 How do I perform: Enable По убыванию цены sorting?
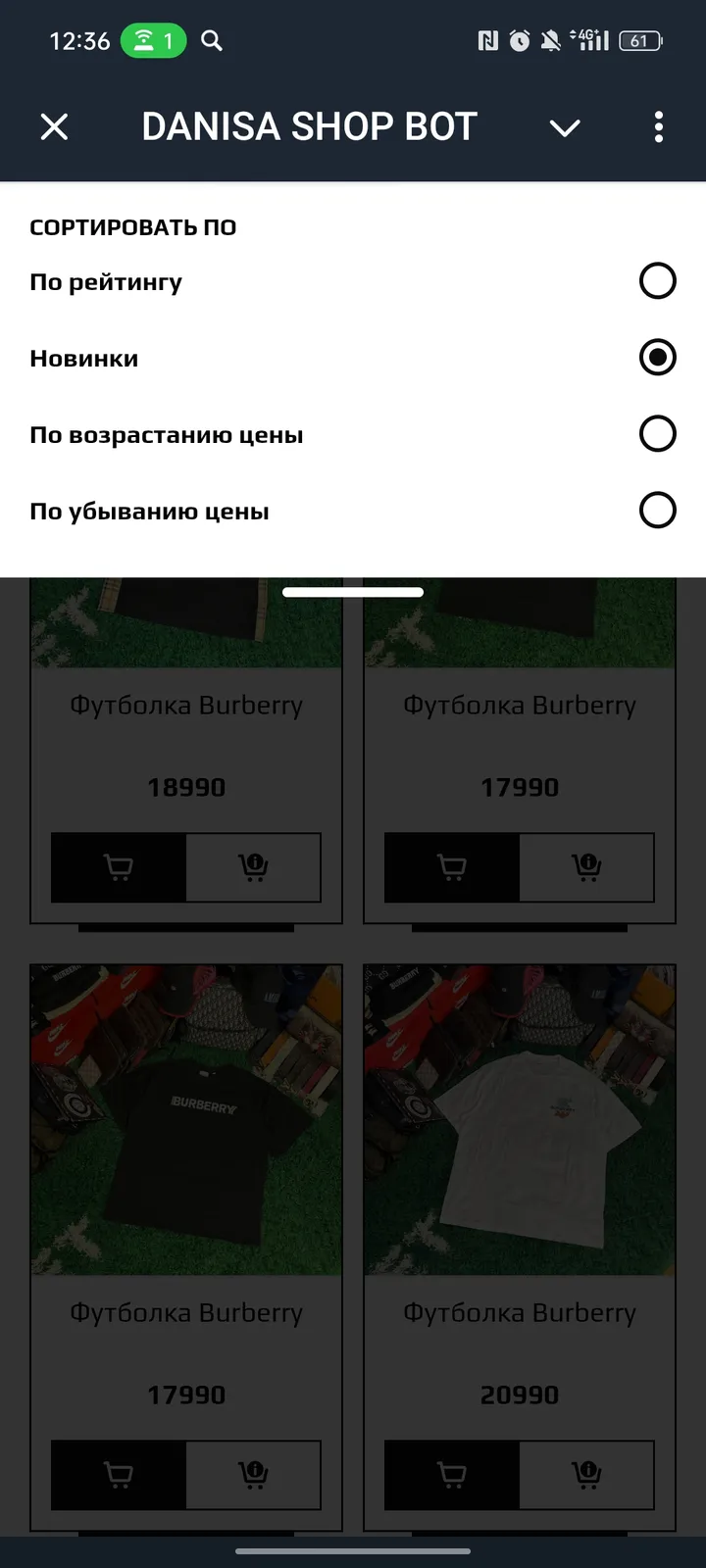[657, 511]
